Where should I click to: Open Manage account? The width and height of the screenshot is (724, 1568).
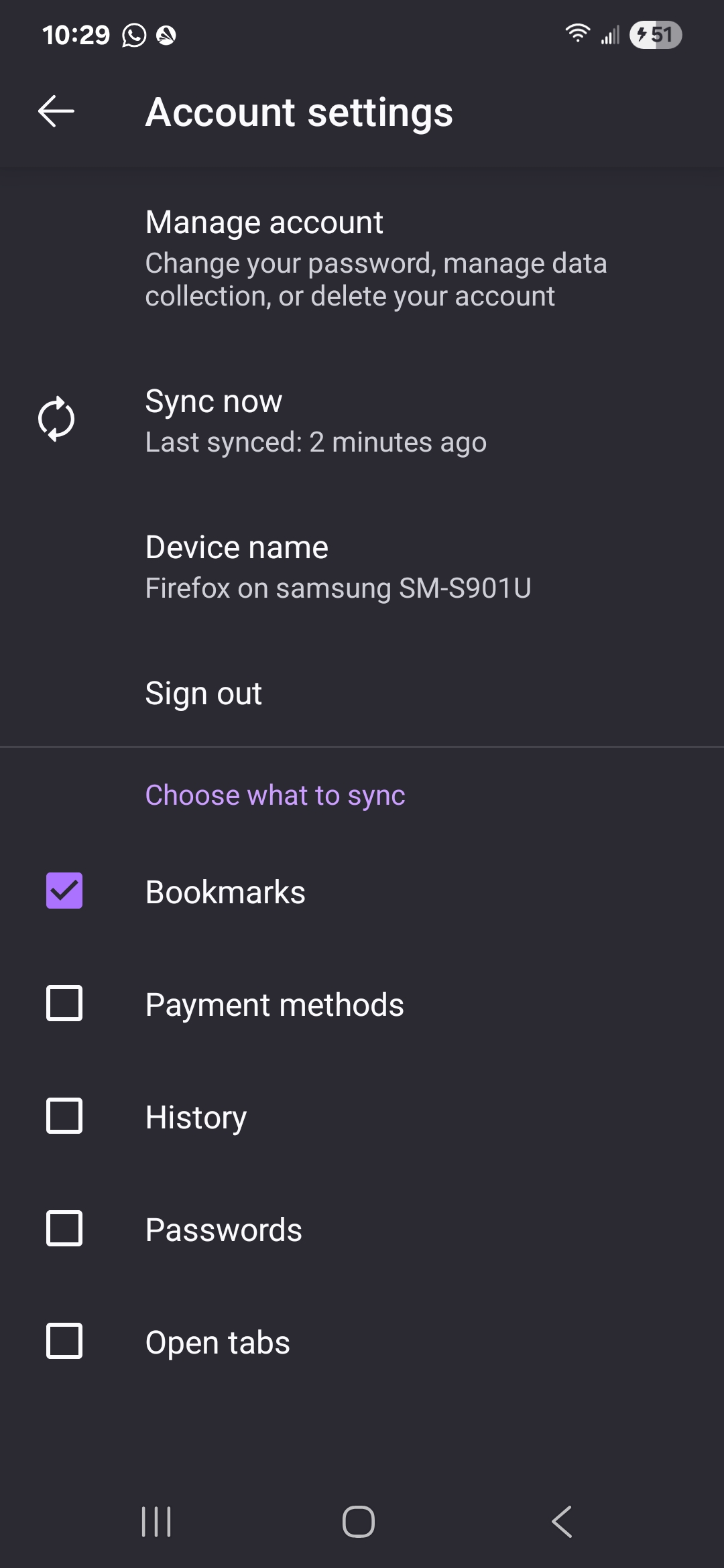click(362, 259)
